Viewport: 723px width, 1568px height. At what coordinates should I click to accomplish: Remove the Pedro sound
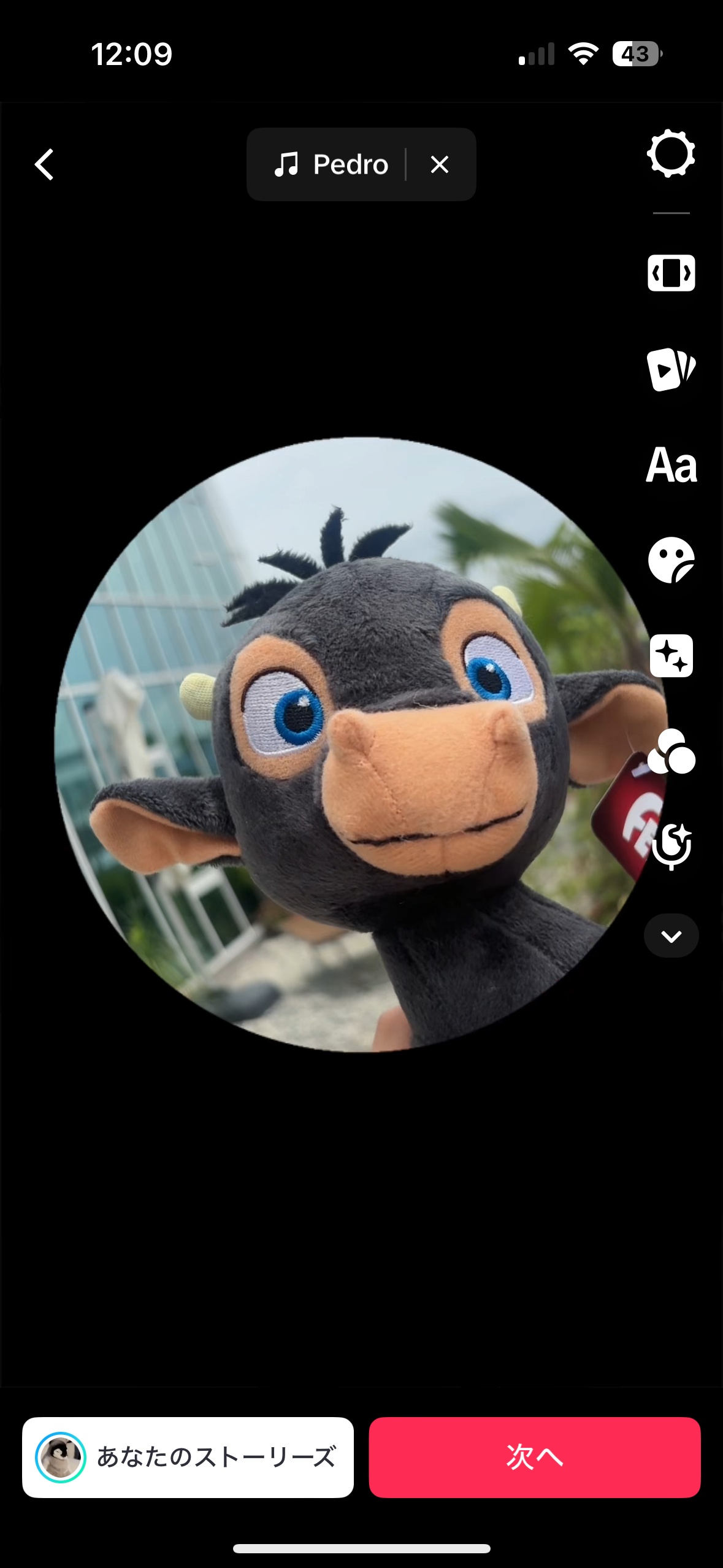click(440, 164)
